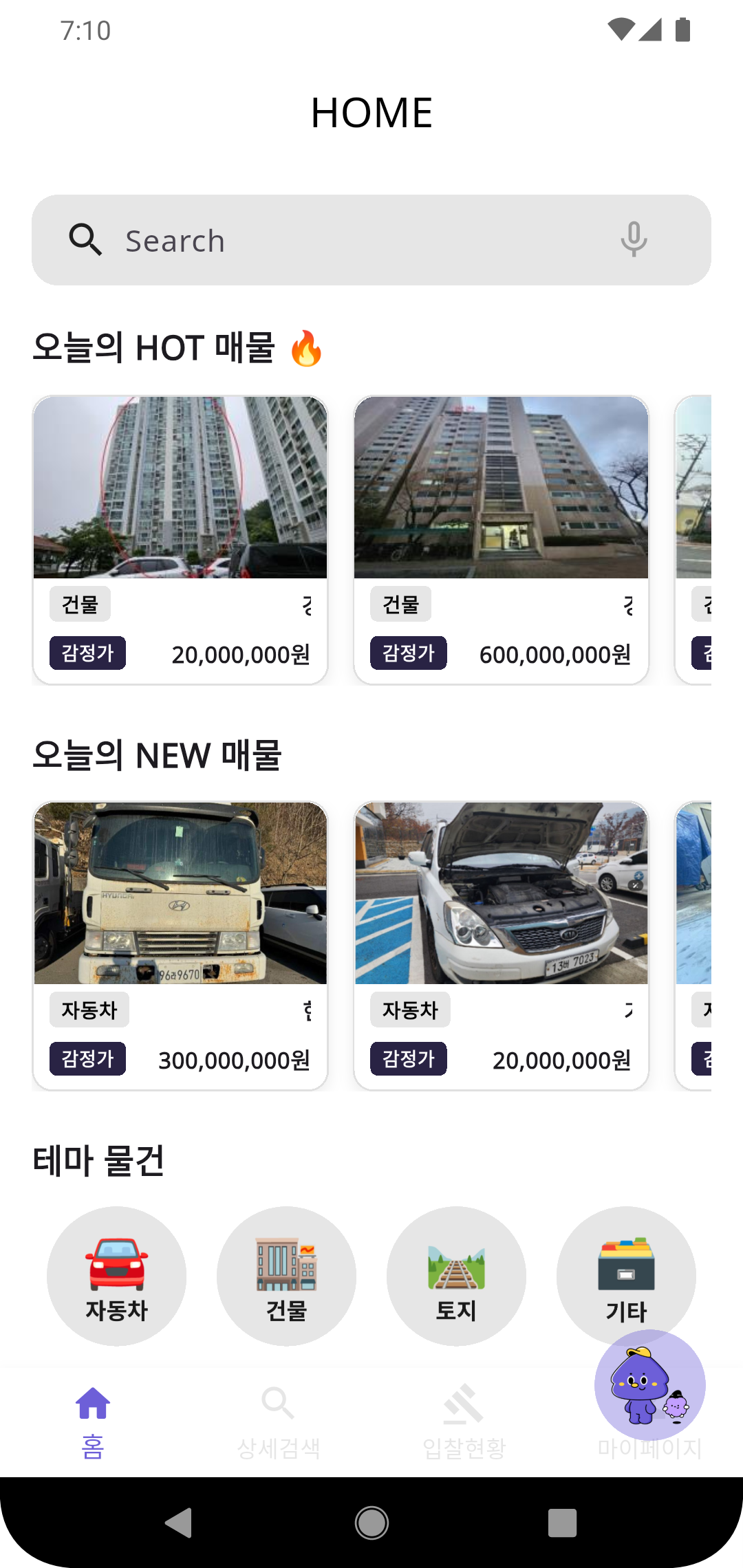This screenshot has height=1568, width=743.
Task: Open the floating mascot chatbot button
Action: pyautogui.click(x=650, y=1386)
